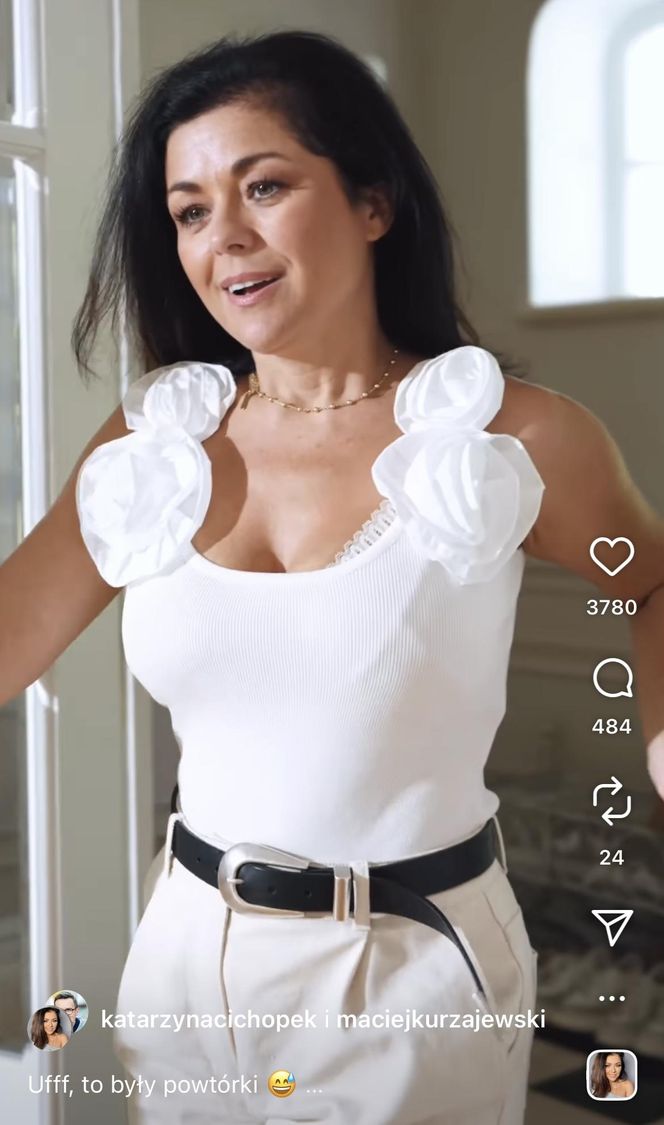Open the comments on this reel
664x1125 pixels.
click(x=612, y=679)
